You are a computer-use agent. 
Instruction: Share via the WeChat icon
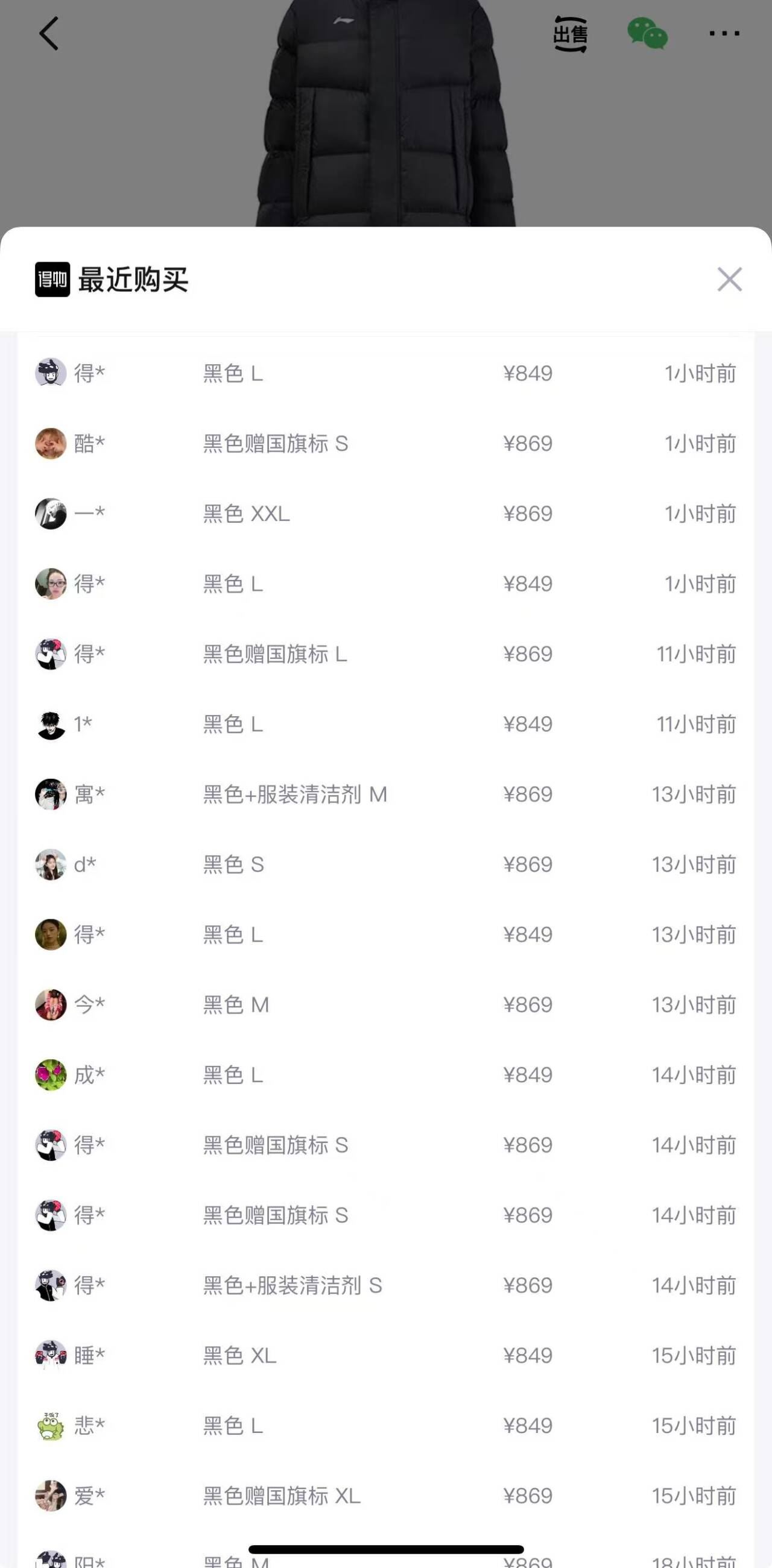point(647,34)
